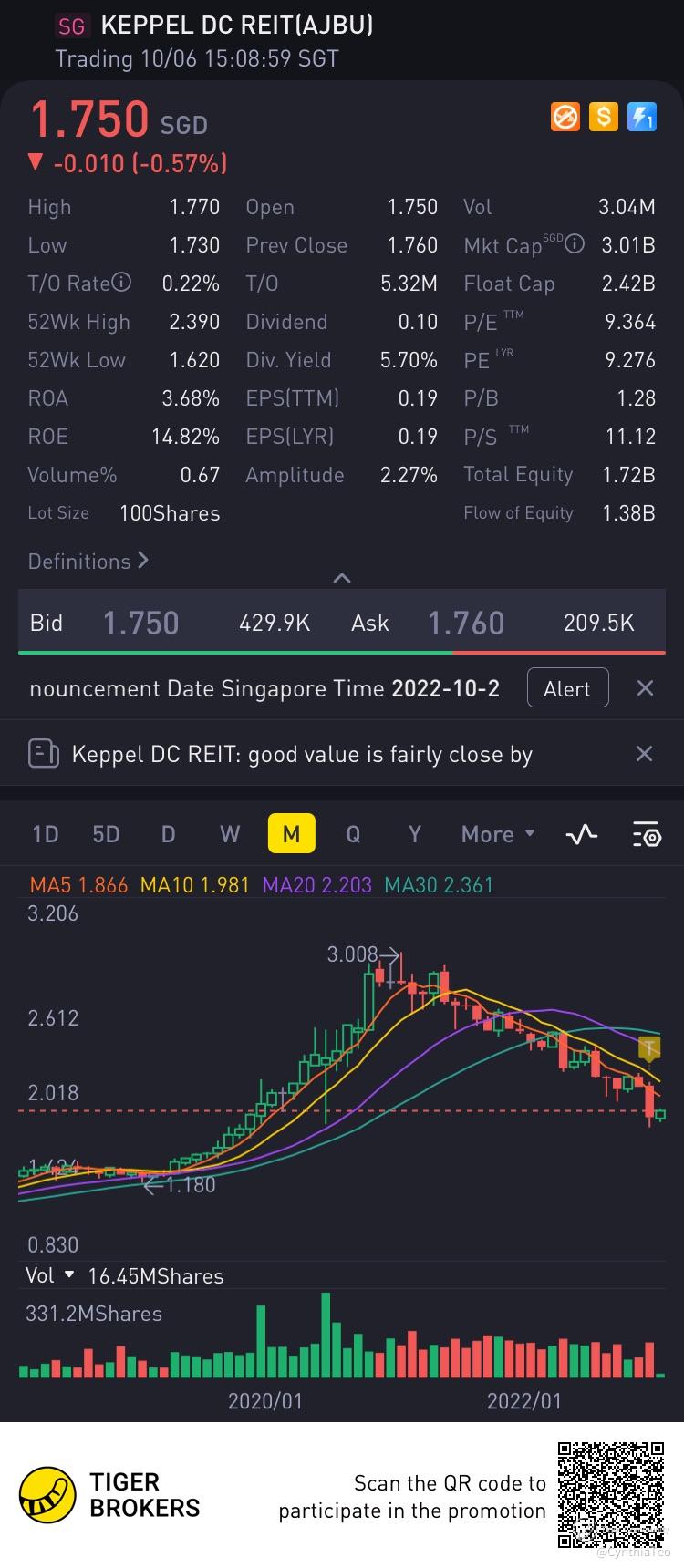
Task: Set an Alert for the announcement date
Action: (566, 689)
